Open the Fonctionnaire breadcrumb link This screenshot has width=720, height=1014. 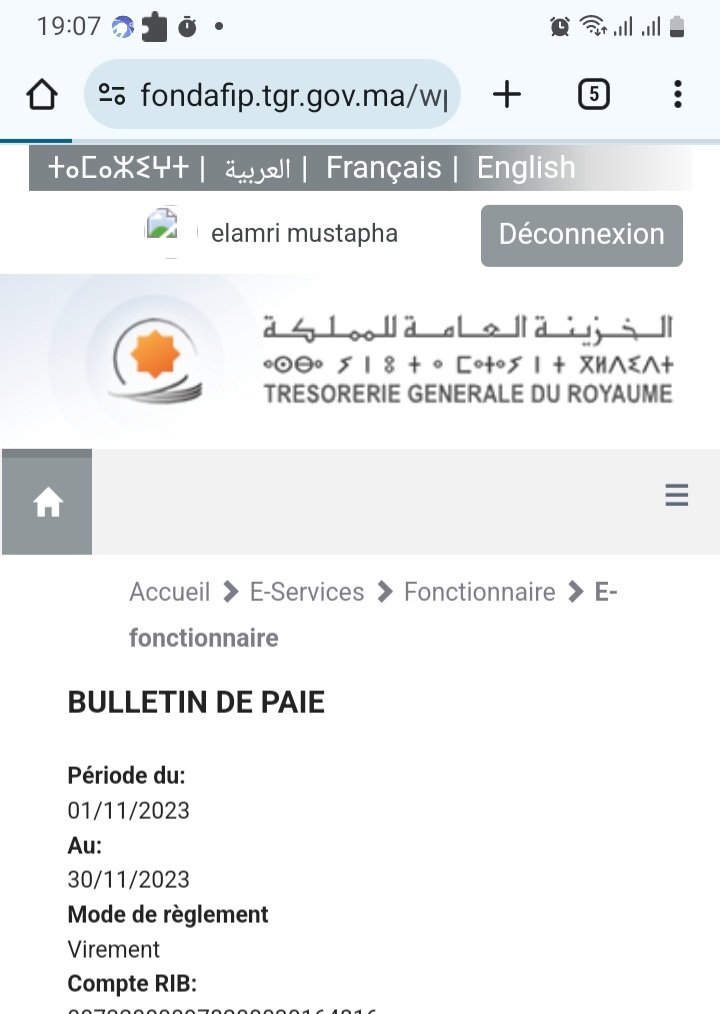click(479, 592)
